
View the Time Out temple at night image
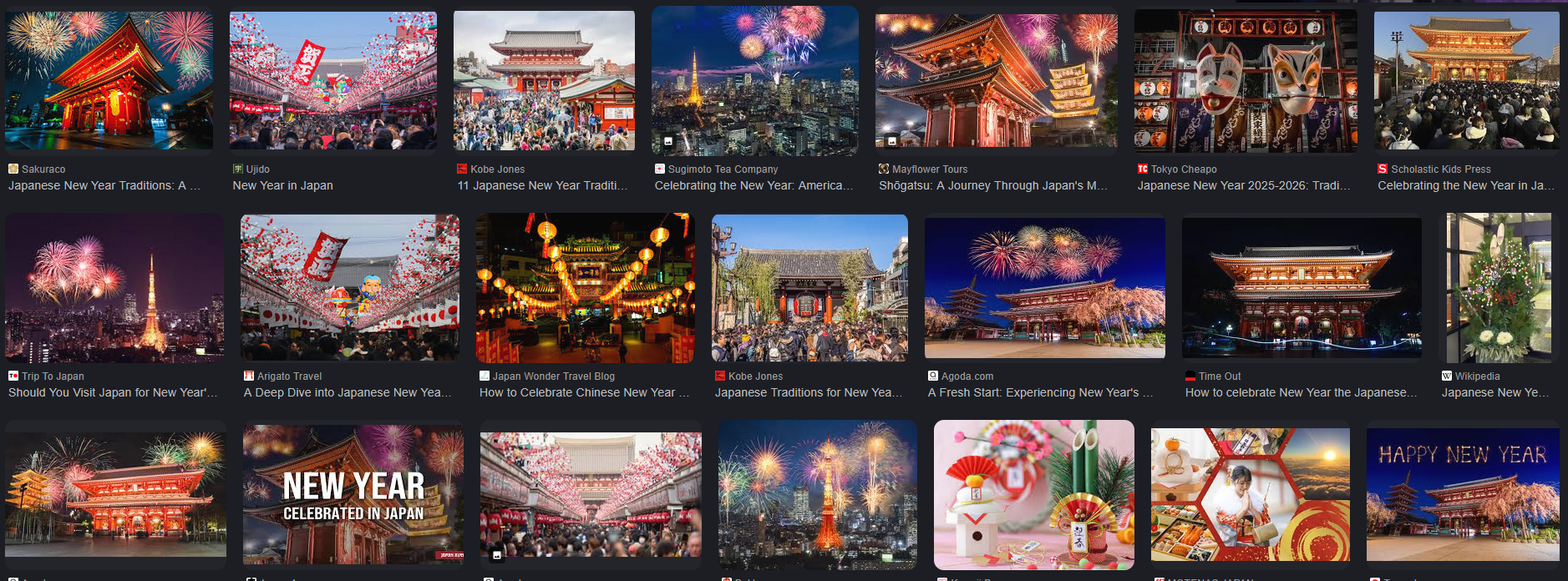[1302, 288]
